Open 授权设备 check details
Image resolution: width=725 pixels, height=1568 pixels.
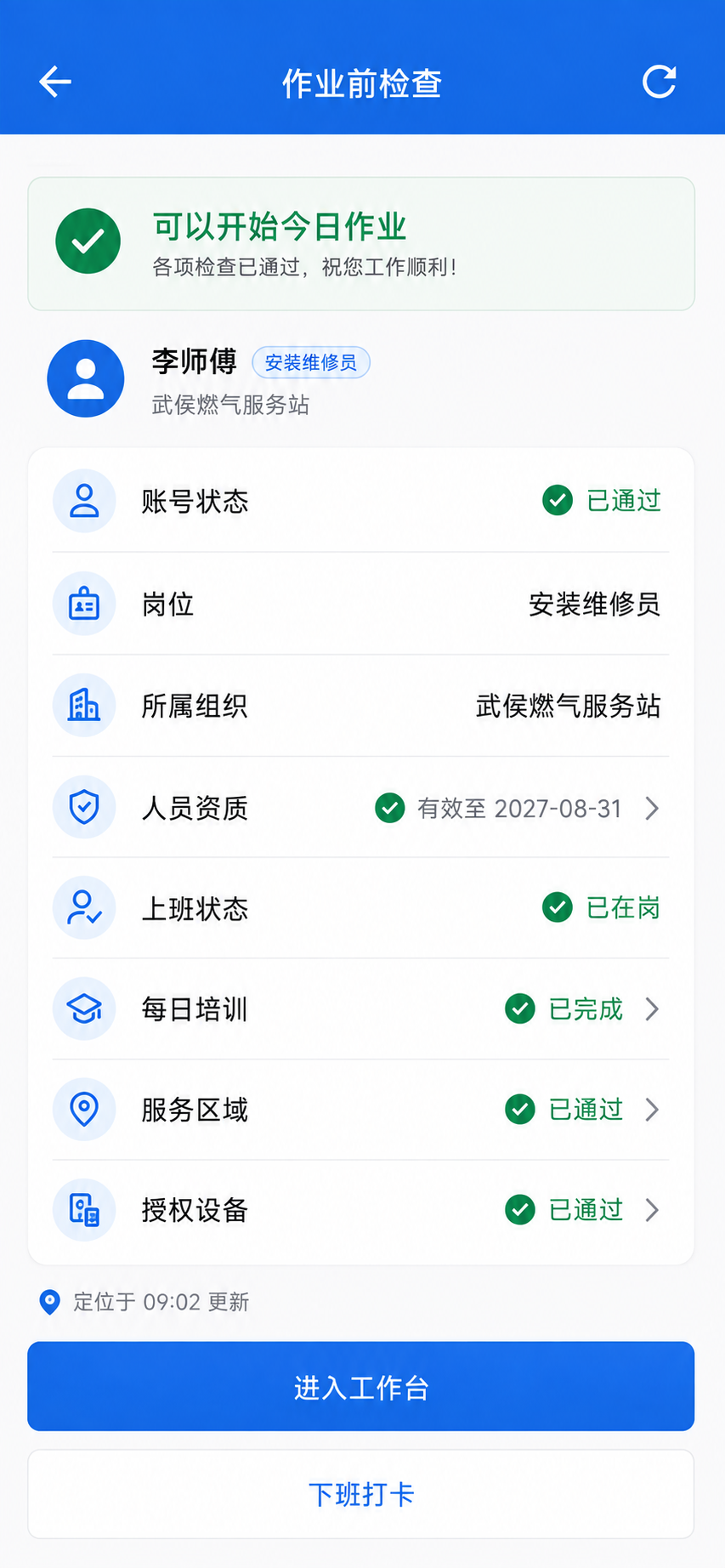coord(360,1210)
